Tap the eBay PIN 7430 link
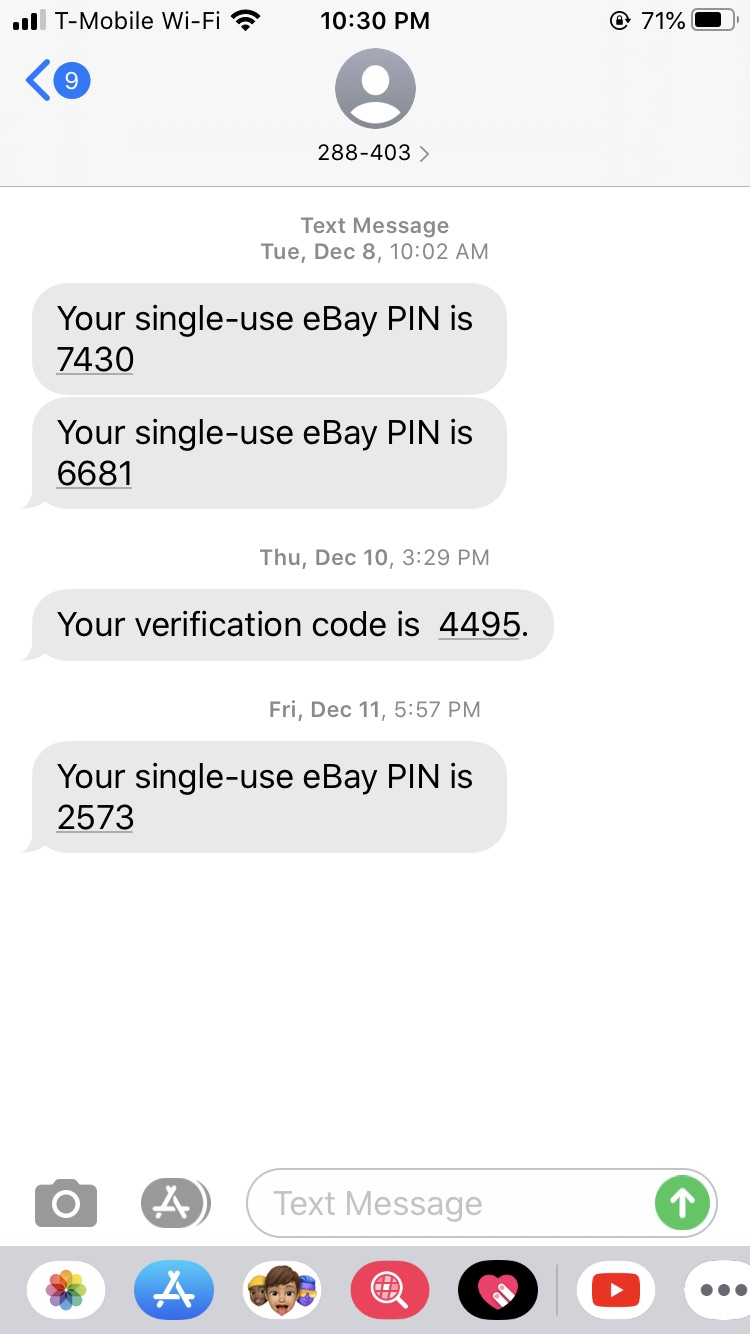 tap(94, 359)
